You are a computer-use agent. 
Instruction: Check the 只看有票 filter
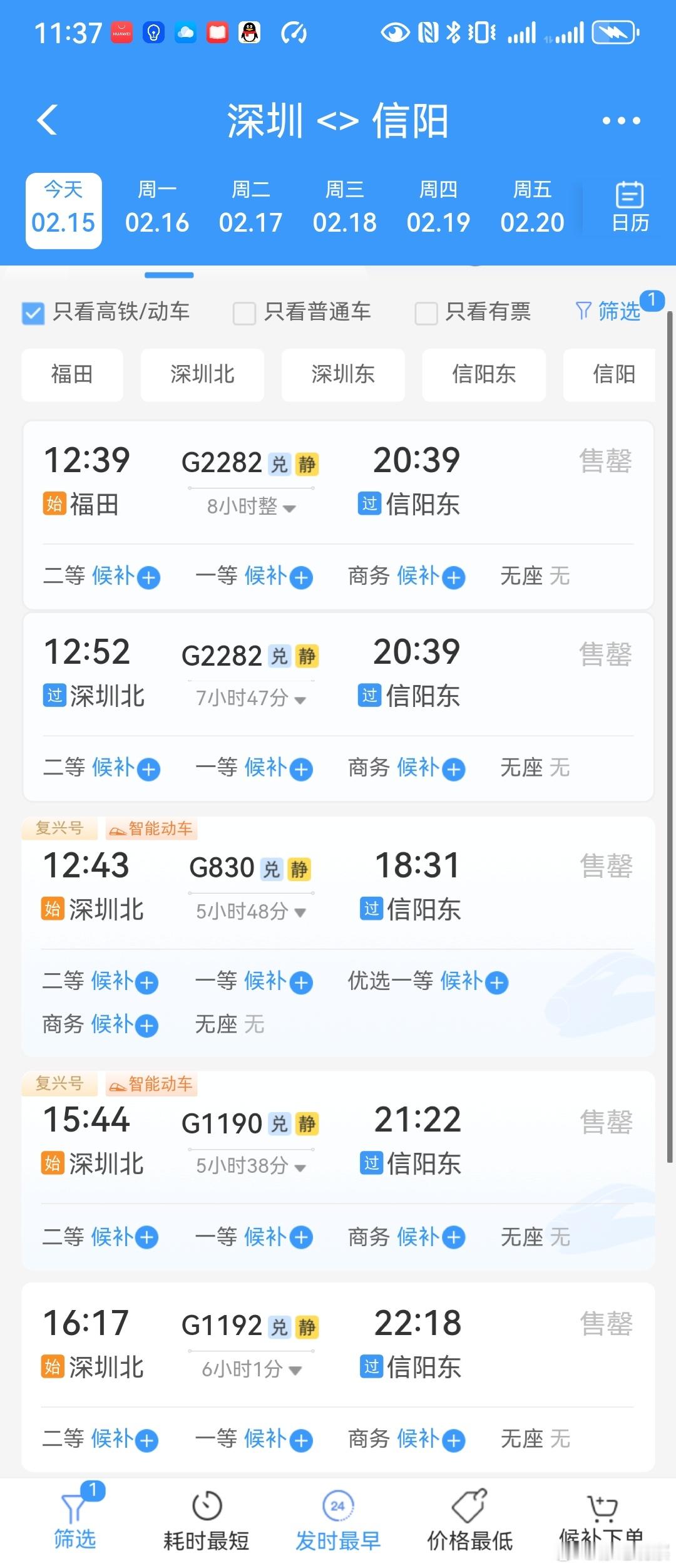point(426,312)
